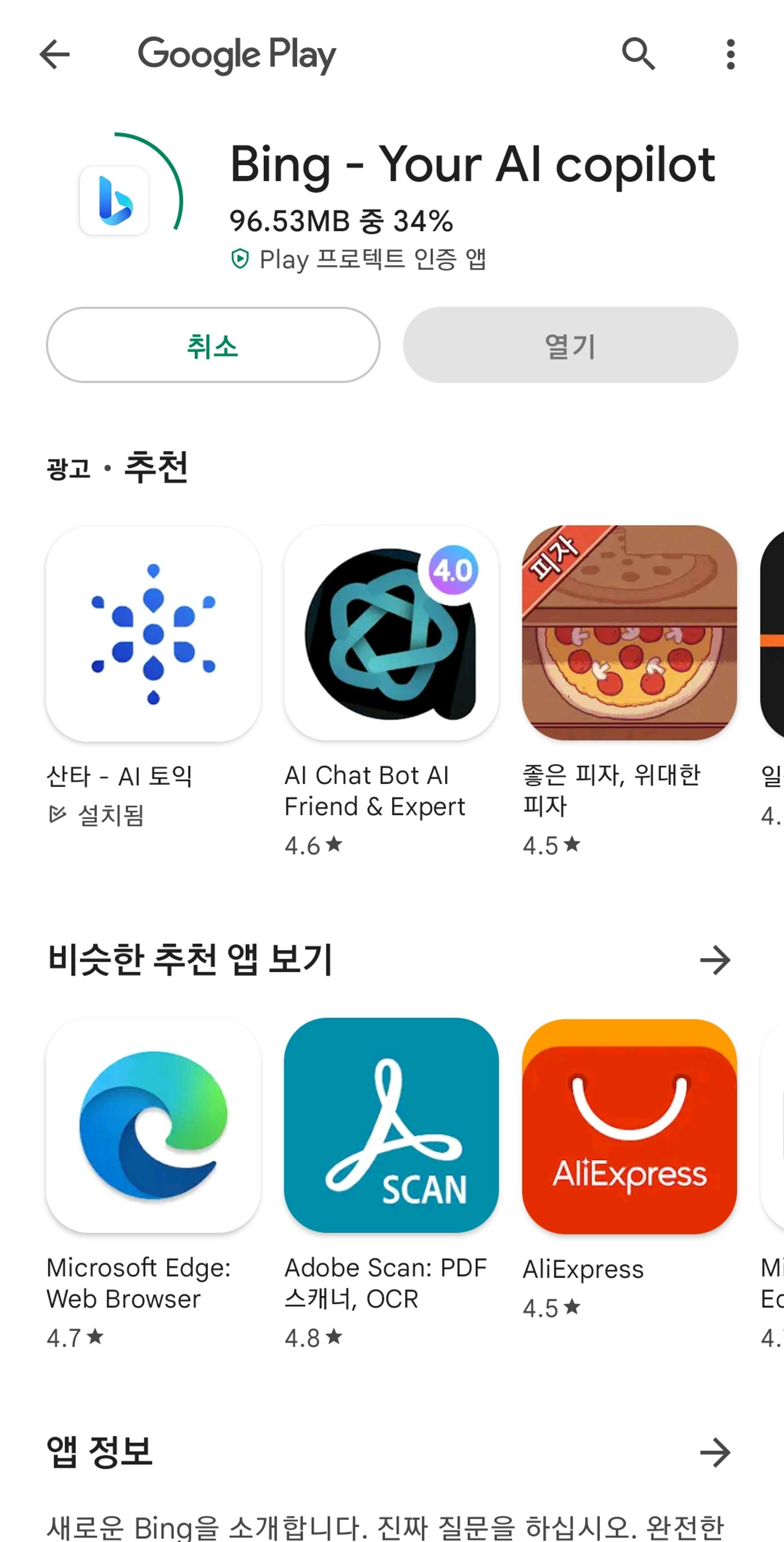Open Adobe Scan: PDF 스캐너 card
Image resolution: width=784 pixels, height=1542 pixels.
pos(391,1126)
